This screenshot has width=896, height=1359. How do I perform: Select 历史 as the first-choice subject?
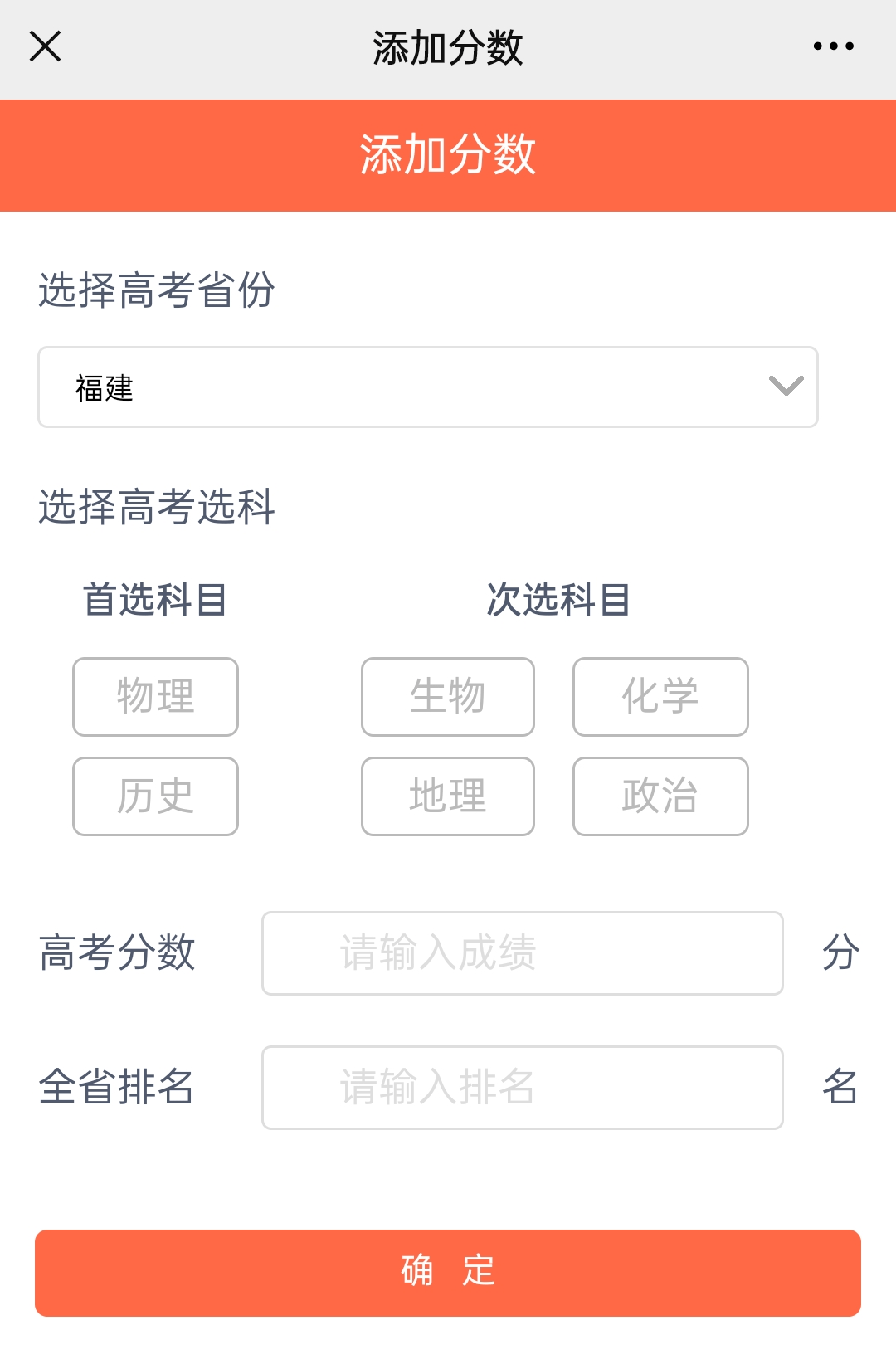click(x=155, y=796)
